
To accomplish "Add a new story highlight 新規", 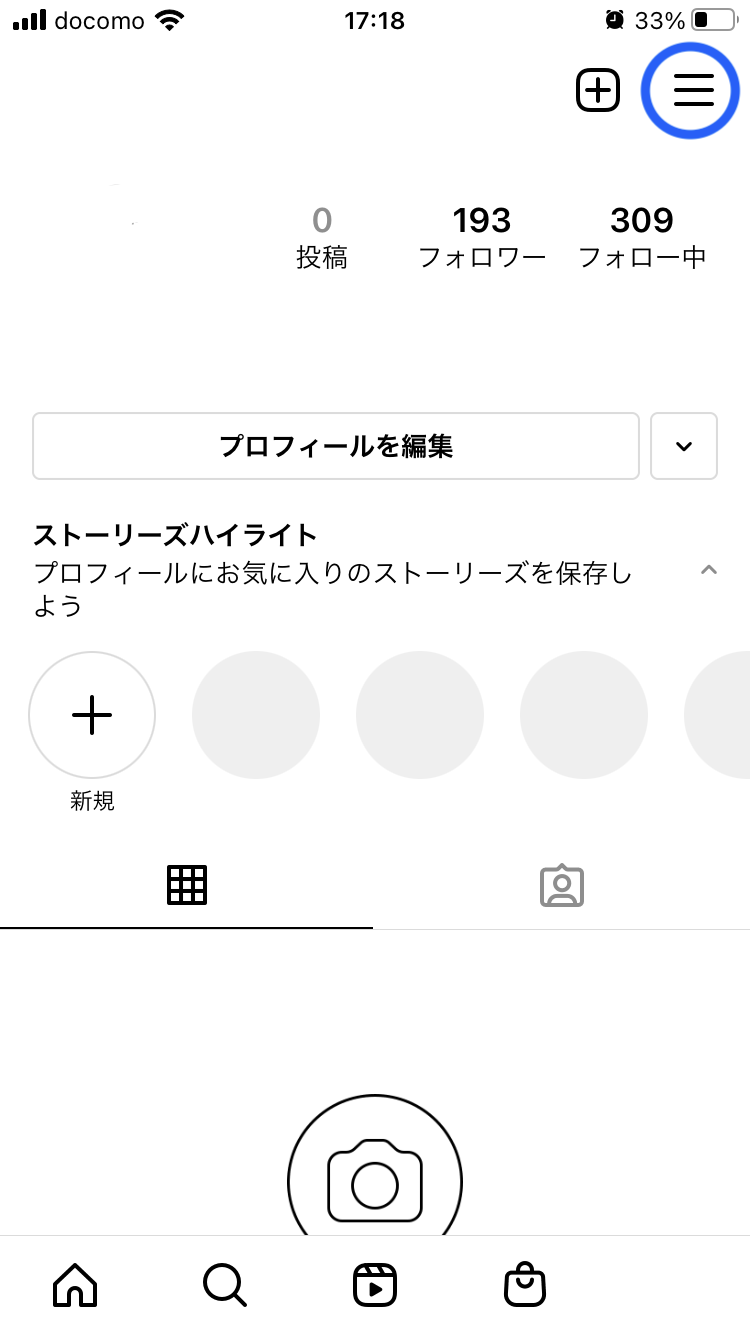I will pyautogui.click(x=92, y=716).
